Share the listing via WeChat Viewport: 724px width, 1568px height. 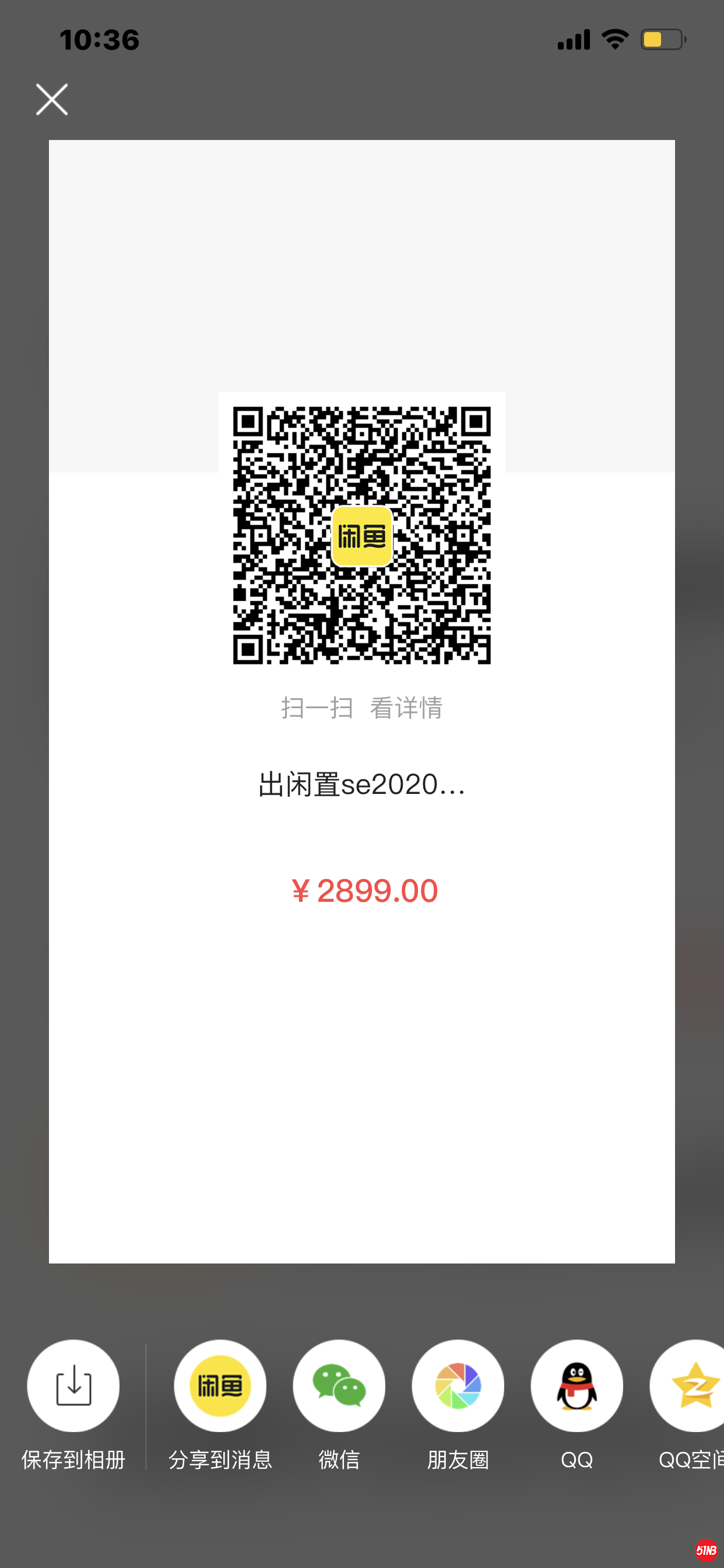339,1386
